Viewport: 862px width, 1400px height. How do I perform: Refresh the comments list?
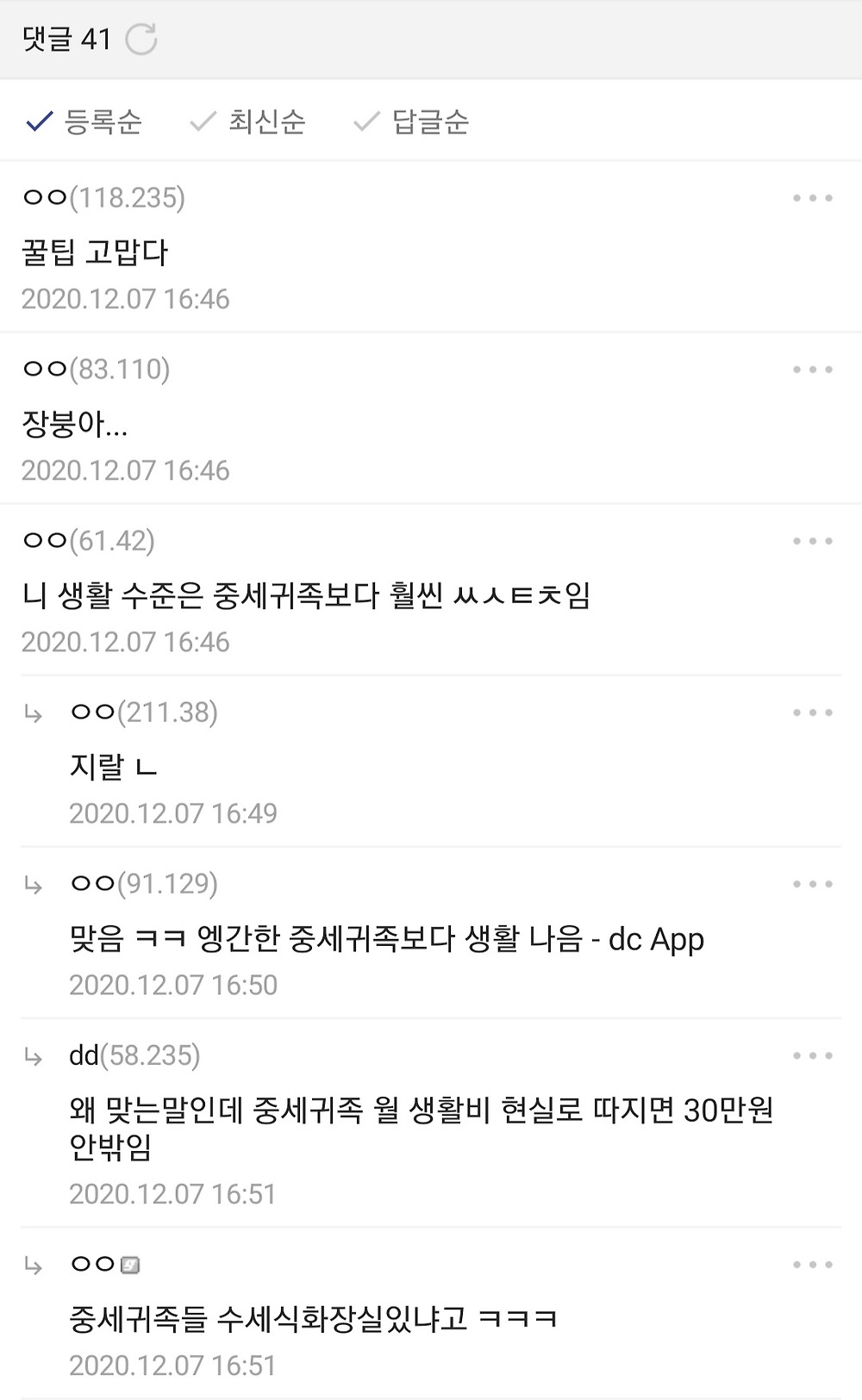(x=141, y=39)
